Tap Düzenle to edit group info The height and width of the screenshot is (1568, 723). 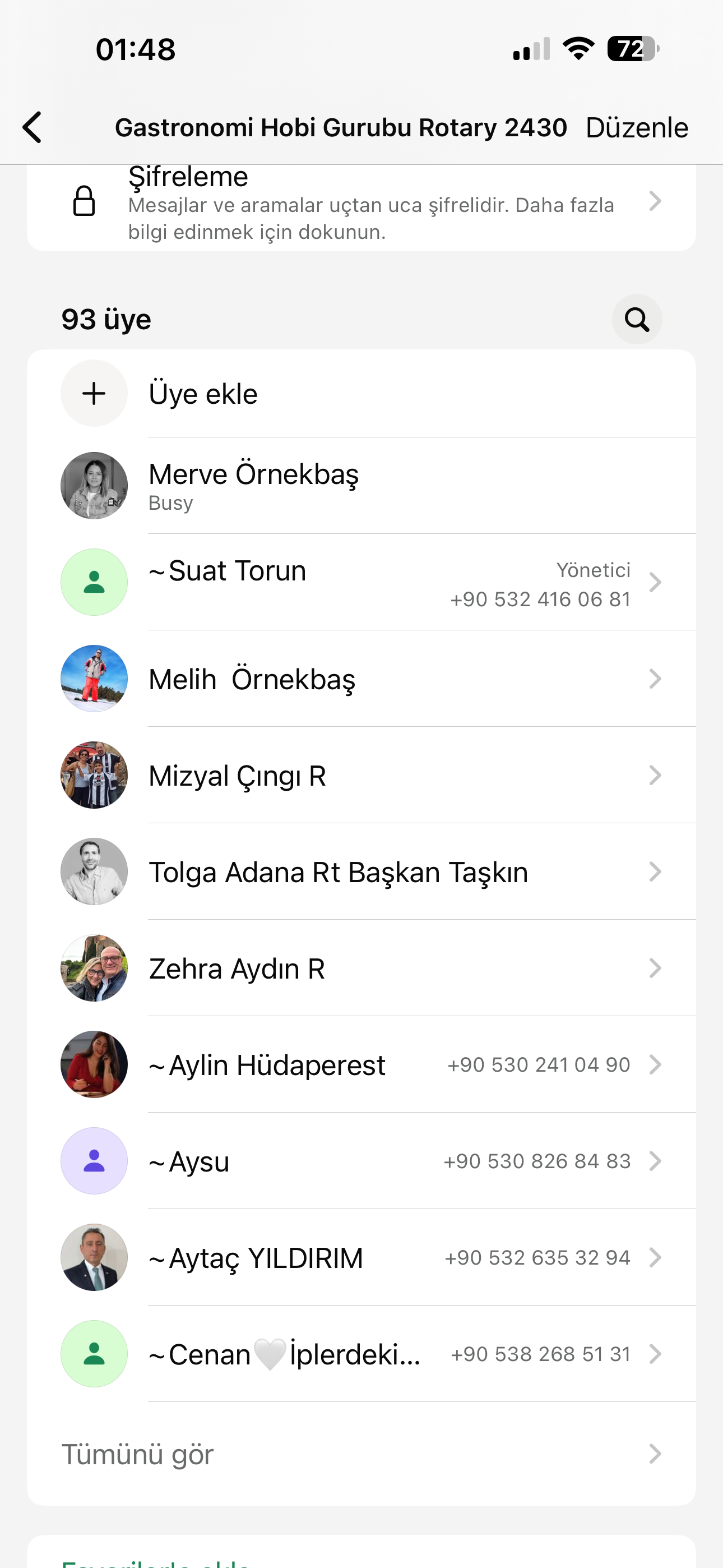pyautogui.click(x=636, y=128)
